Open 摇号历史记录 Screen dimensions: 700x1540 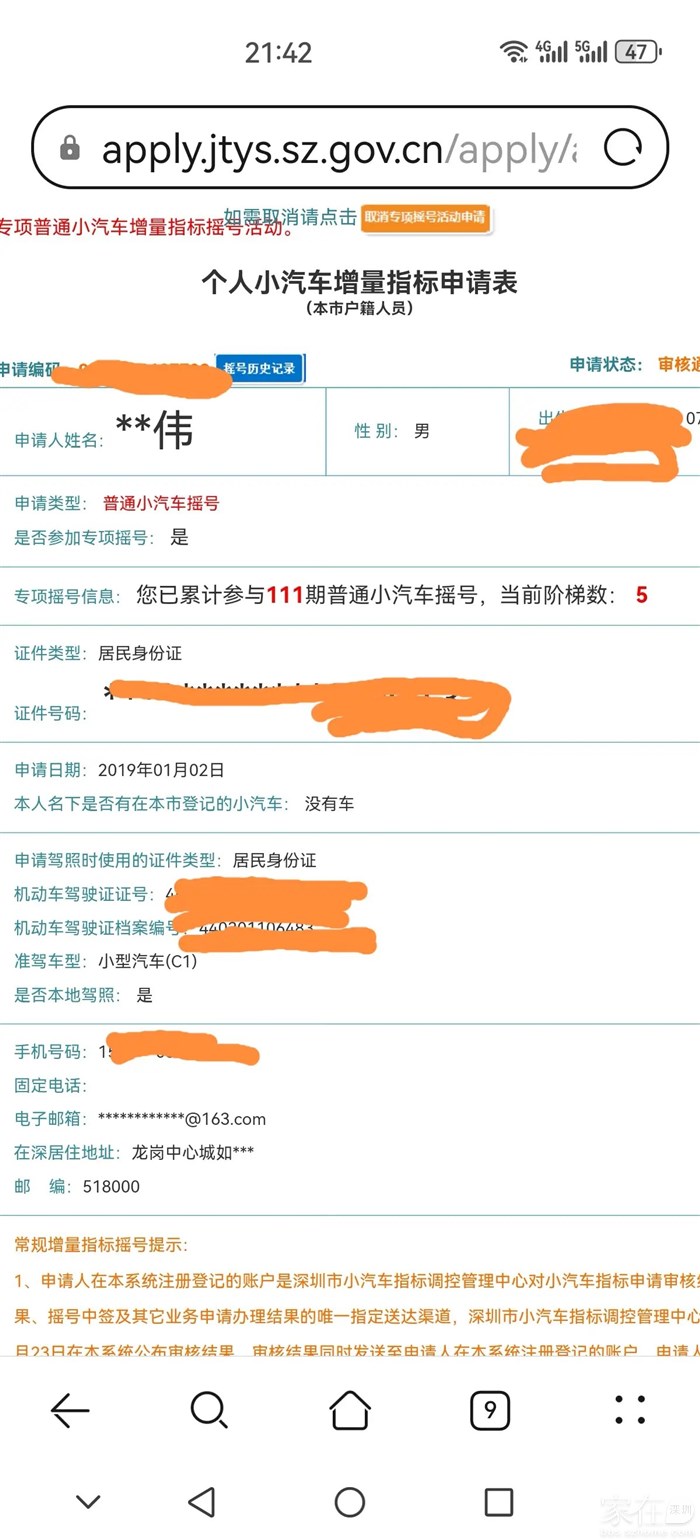pos(260,368)
